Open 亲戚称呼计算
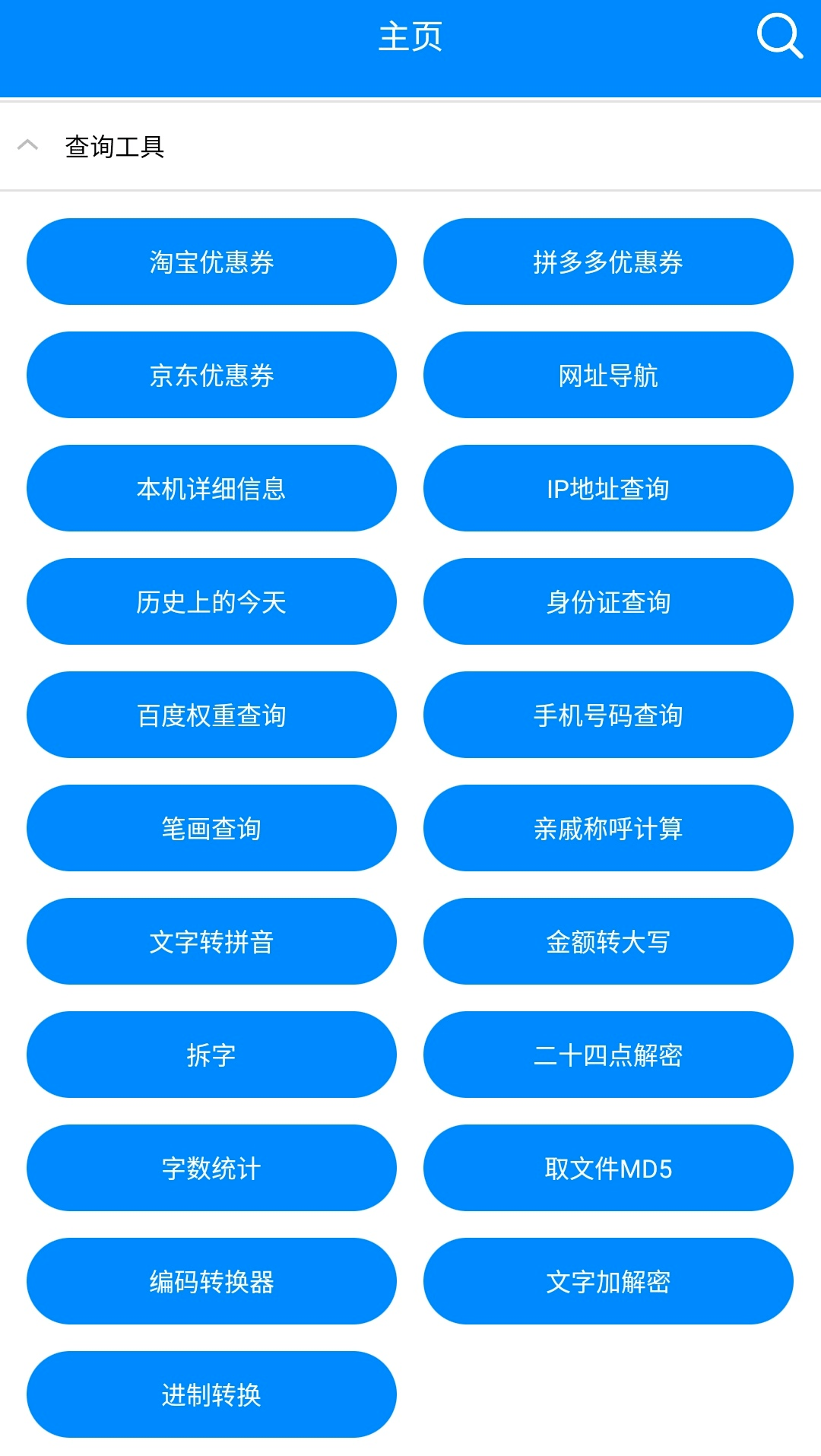The width and height of the screenshot is (821, 1456). point(608,827)
